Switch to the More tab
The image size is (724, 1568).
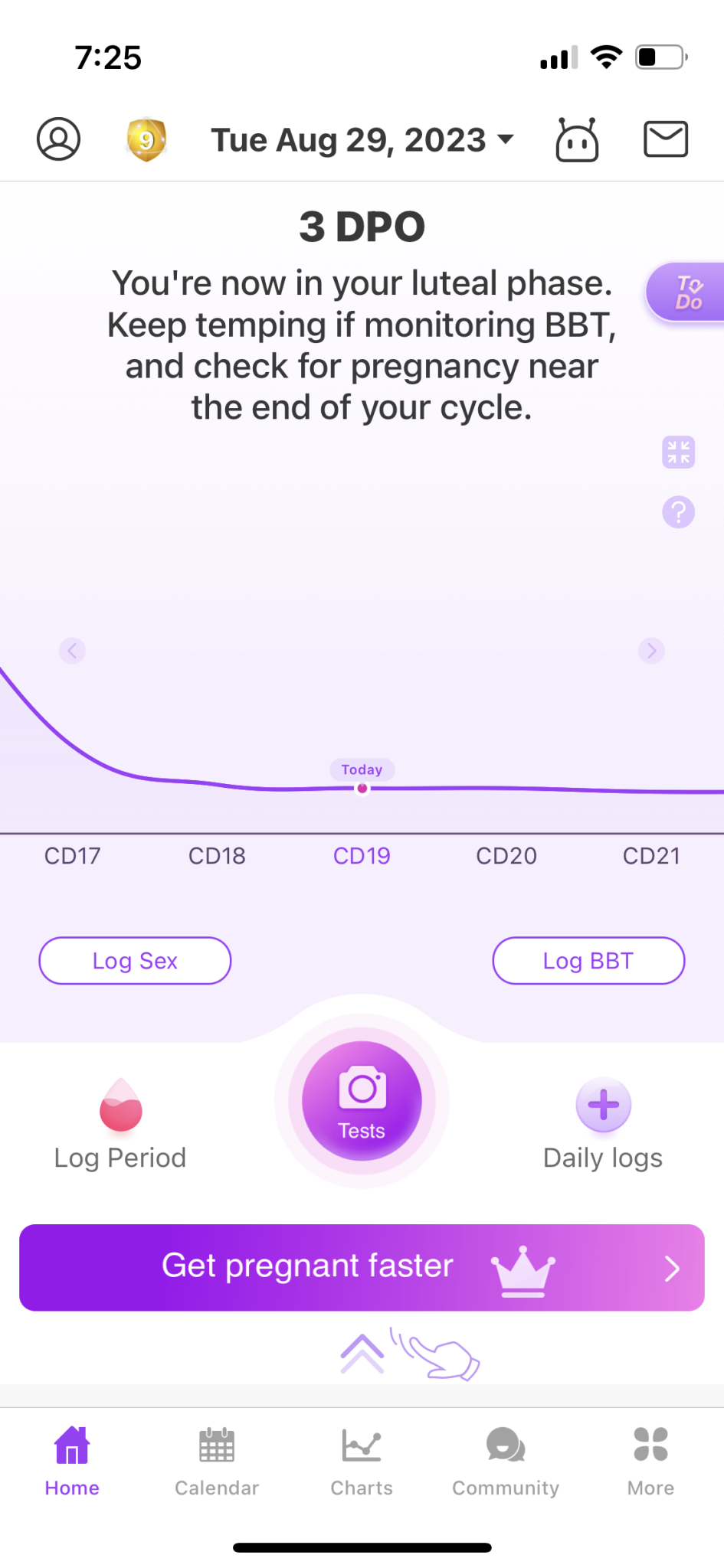(x=650, y=1461)
